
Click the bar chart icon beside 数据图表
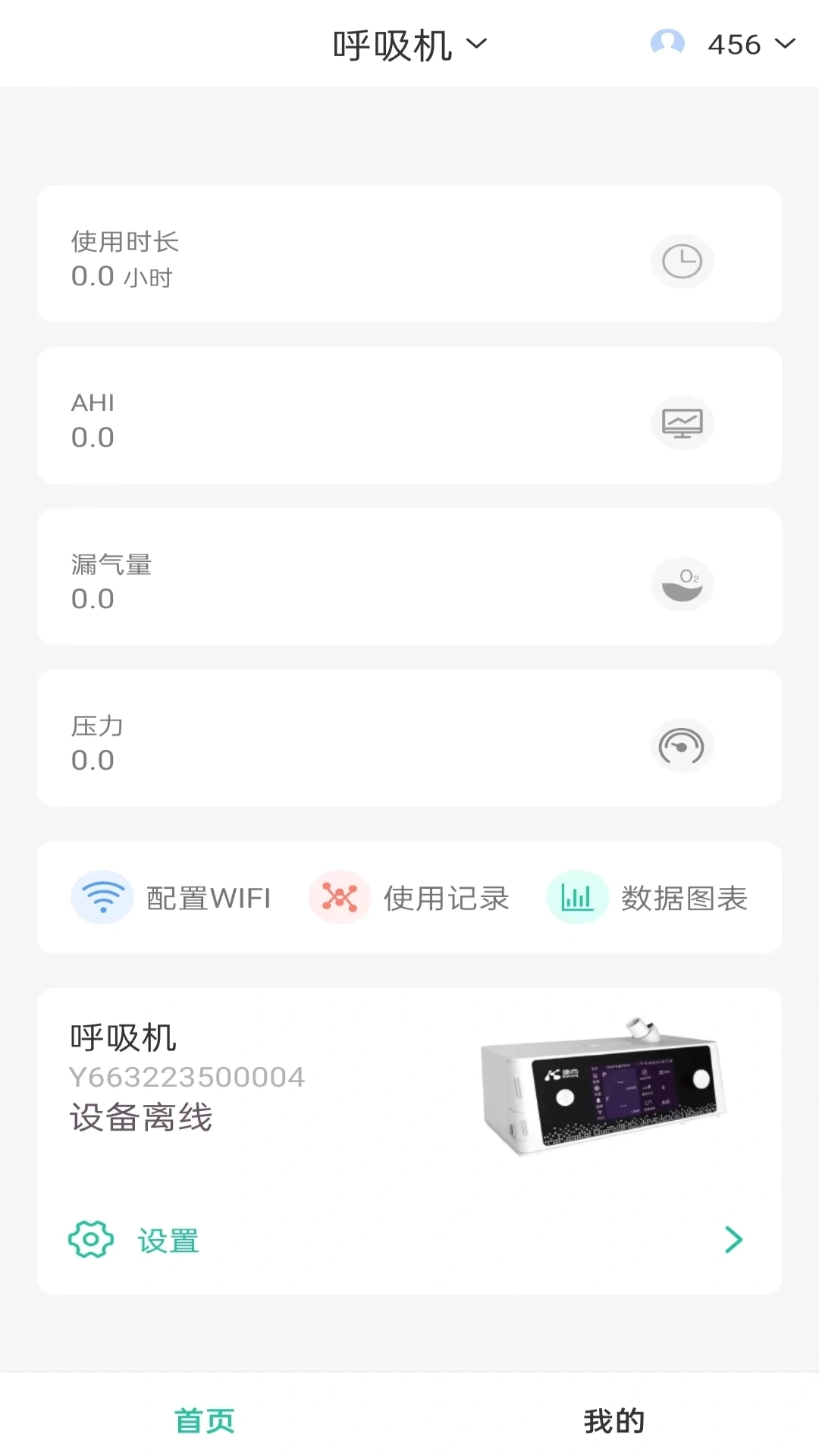pos(576,896)
